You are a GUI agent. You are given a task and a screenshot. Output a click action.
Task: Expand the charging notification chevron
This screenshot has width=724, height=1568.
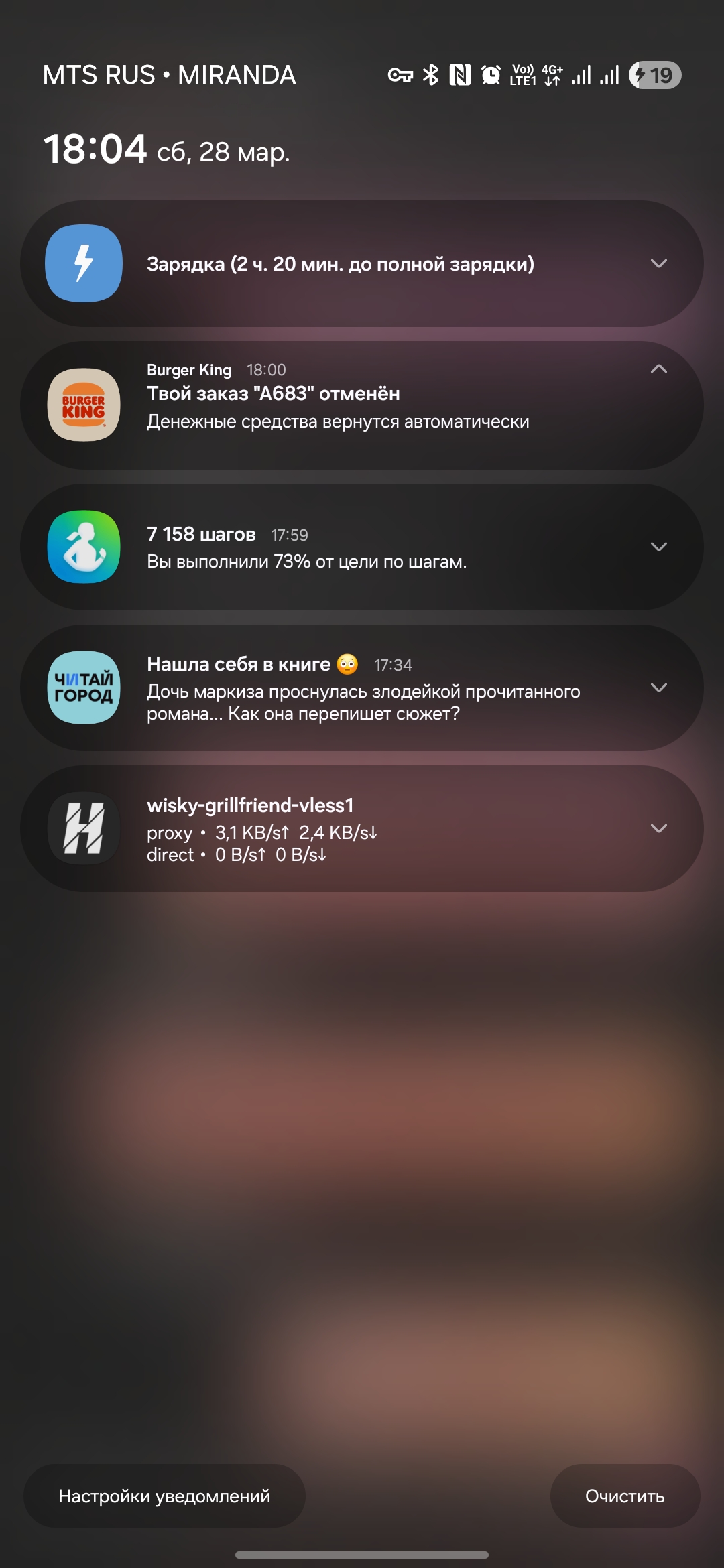pos(658,263)
